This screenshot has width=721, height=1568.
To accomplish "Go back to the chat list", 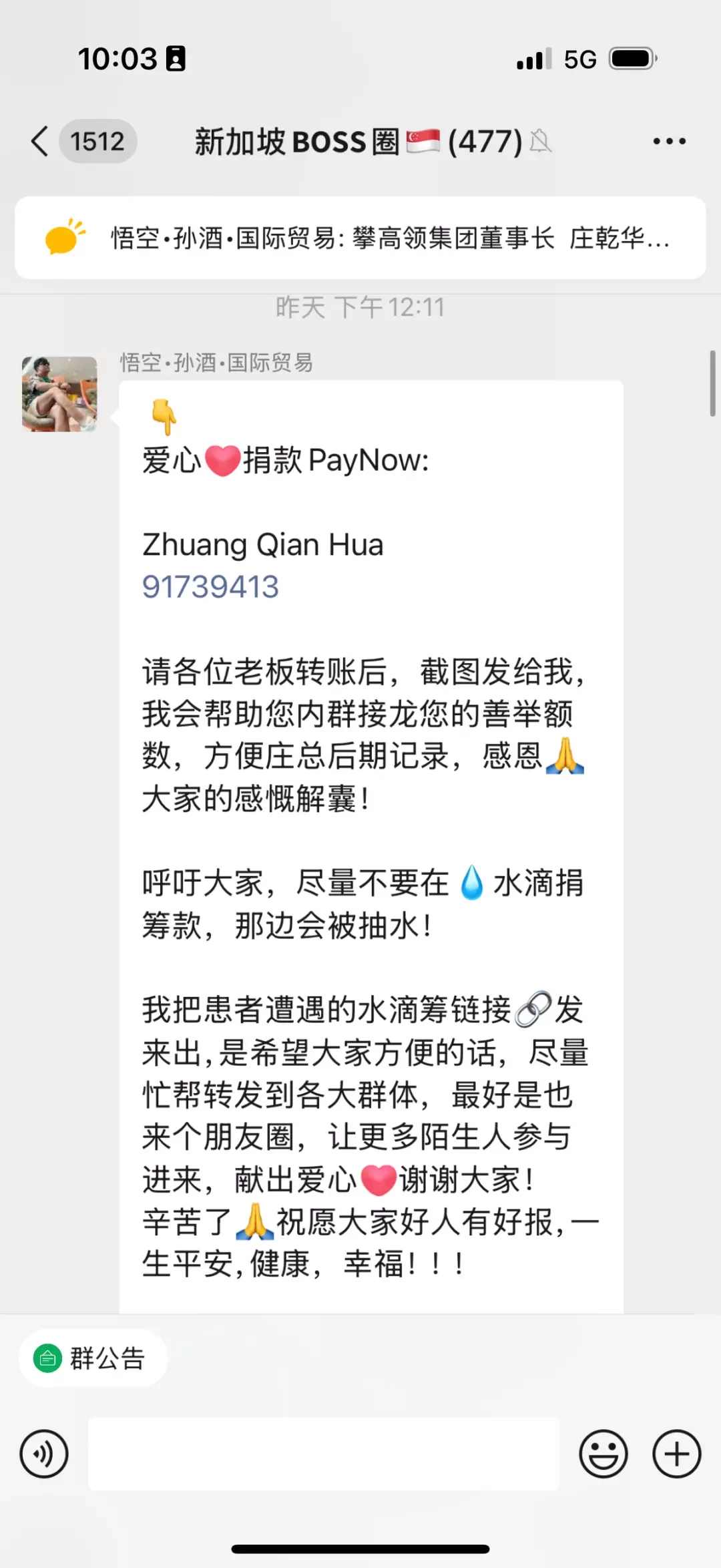I will [x=41, y=141].
